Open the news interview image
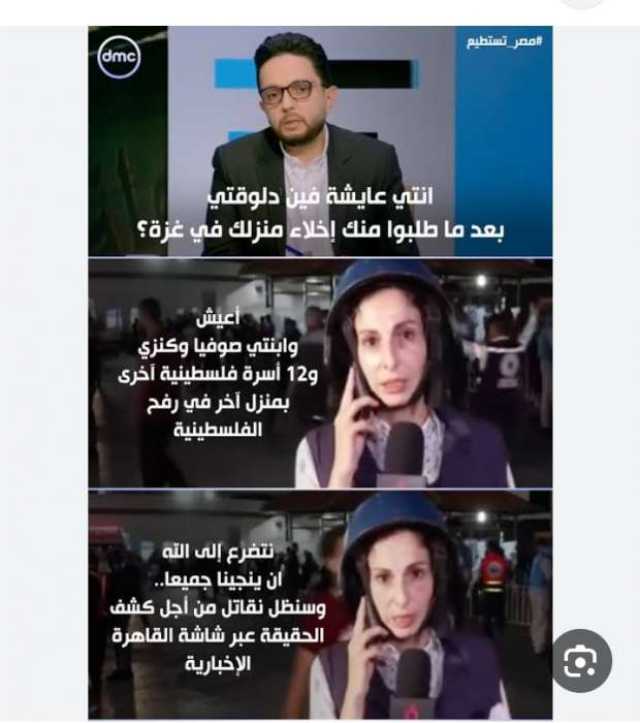This screenshot has width=640, height=723. [x=320, y=370]
